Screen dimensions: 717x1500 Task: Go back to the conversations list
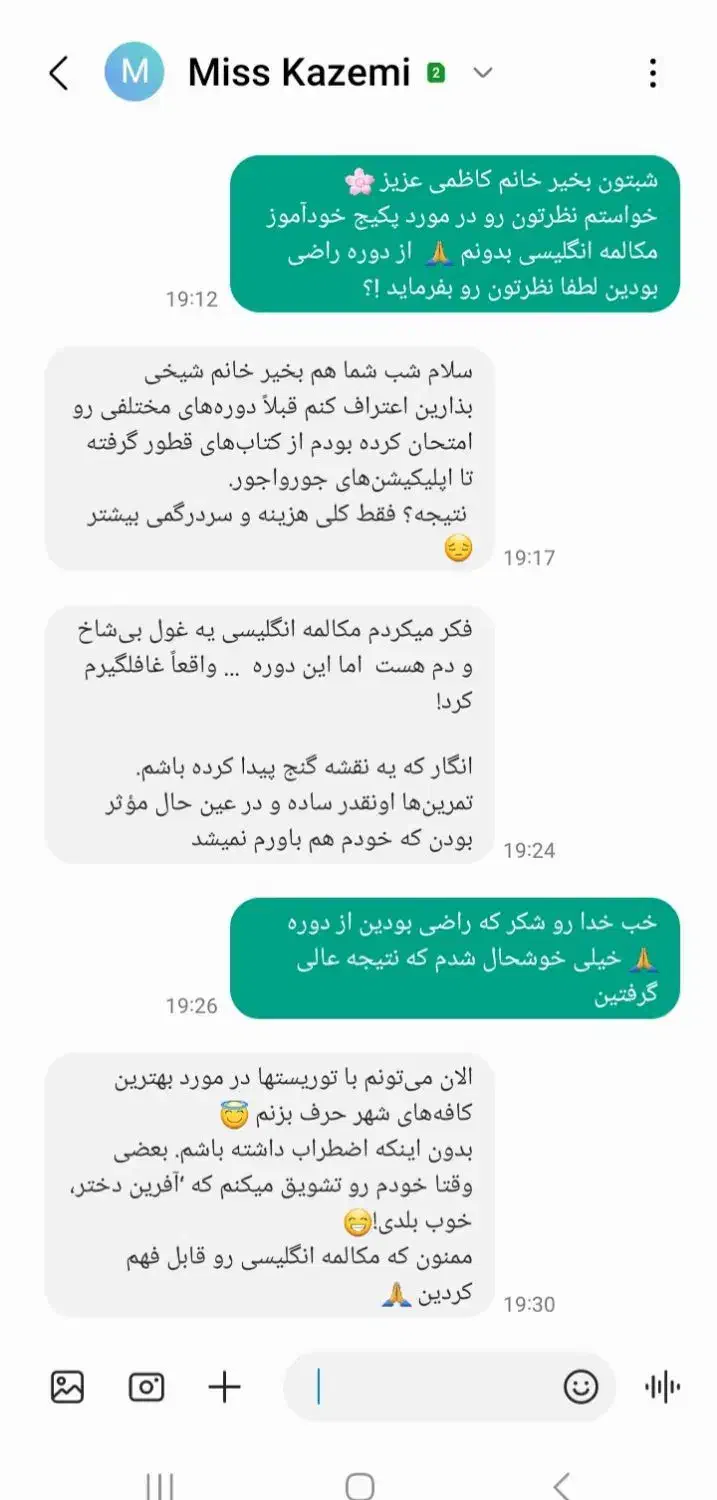pos(59,73)
